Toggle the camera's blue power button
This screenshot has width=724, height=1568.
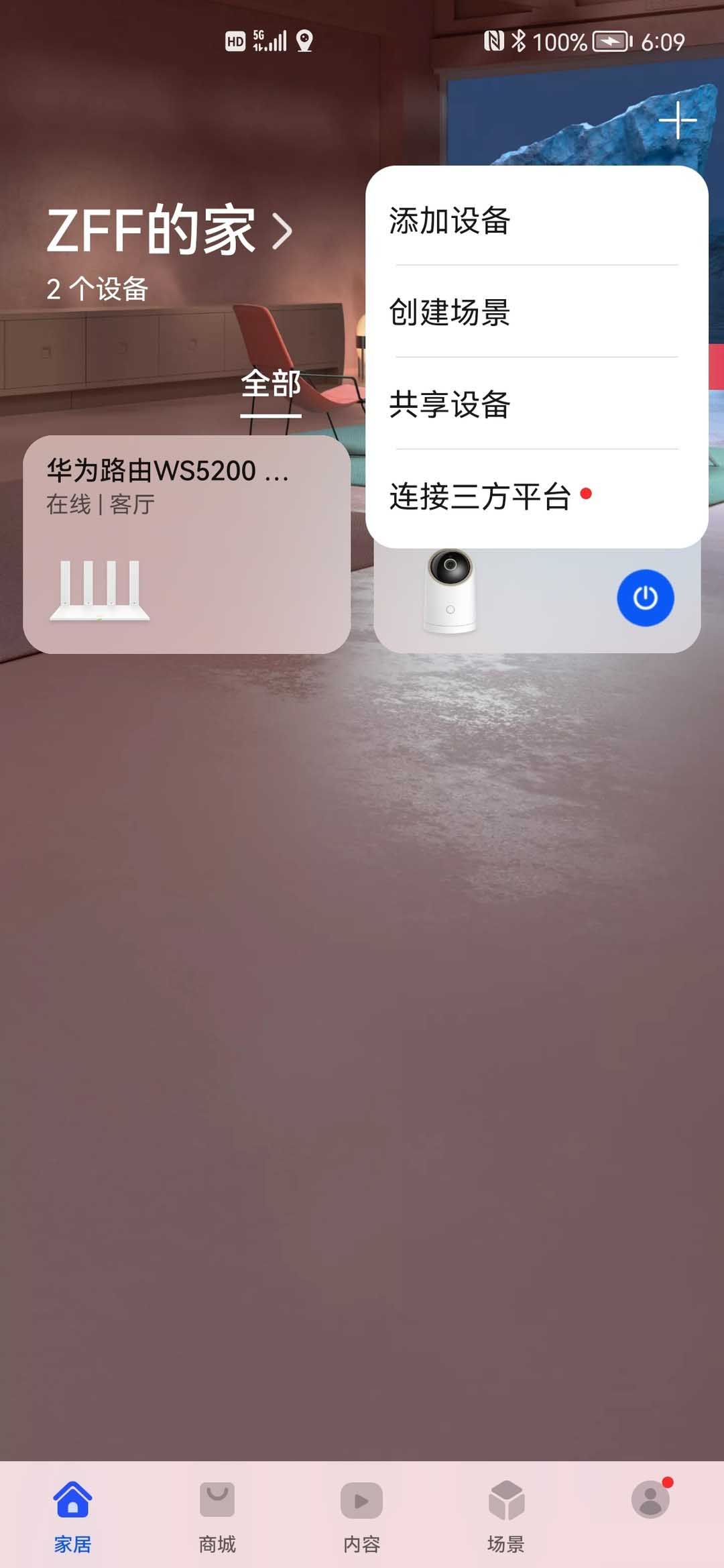[x=645, y=598]
